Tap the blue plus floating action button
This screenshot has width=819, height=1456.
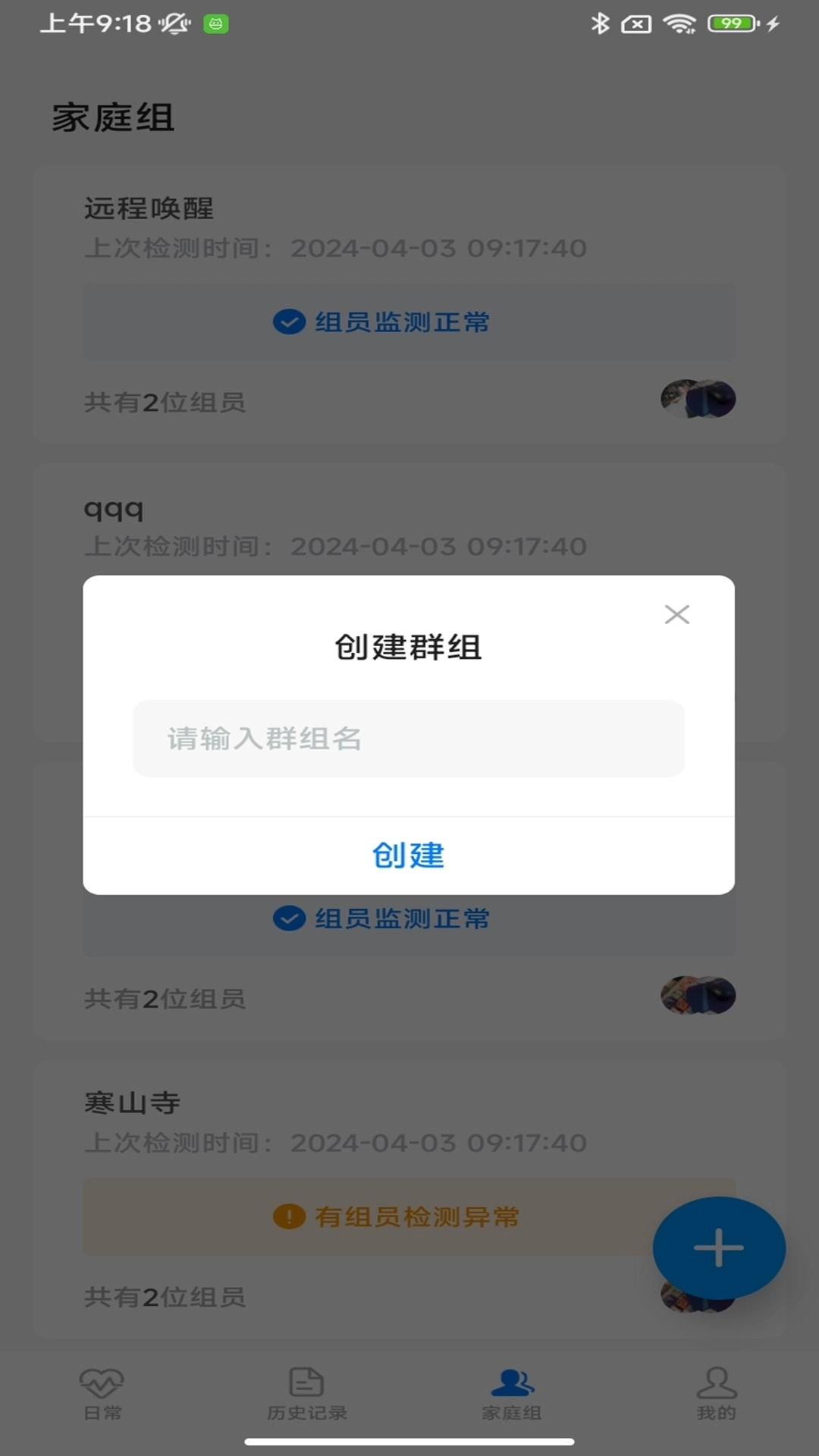(x=717, y=1247)
